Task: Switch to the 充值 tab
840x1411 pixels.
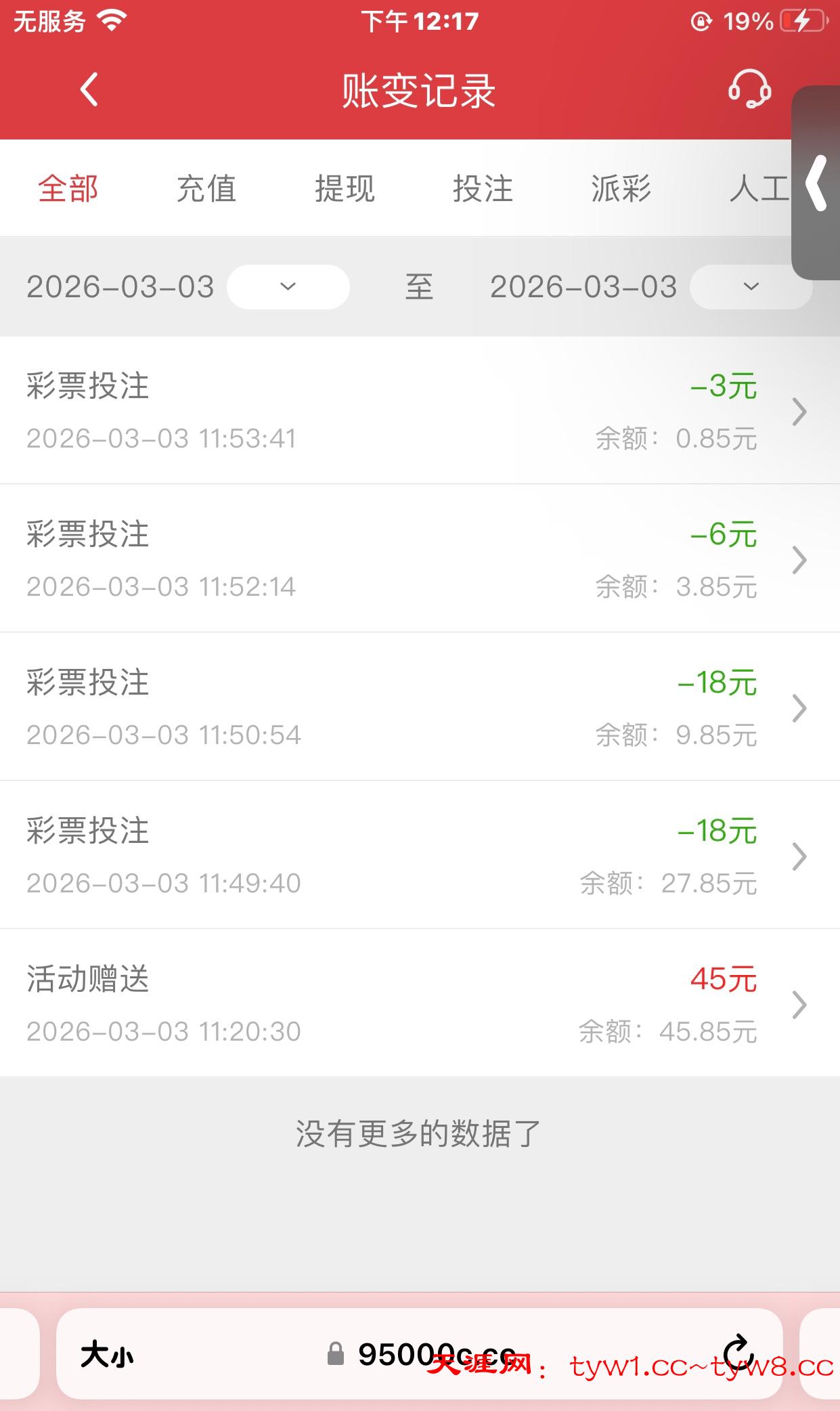Action: 206,188
